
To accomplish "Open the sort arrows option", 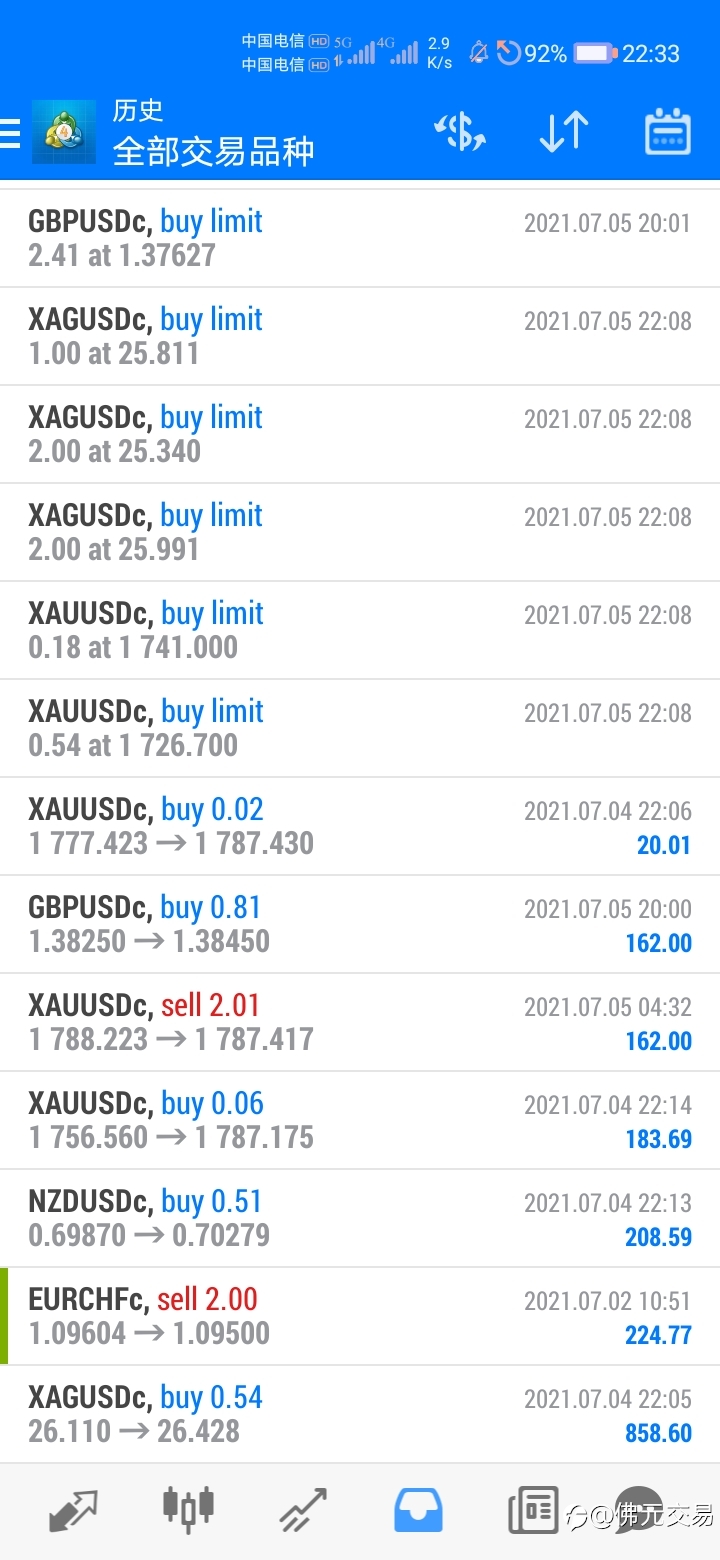I will click(x=564, y=132).
